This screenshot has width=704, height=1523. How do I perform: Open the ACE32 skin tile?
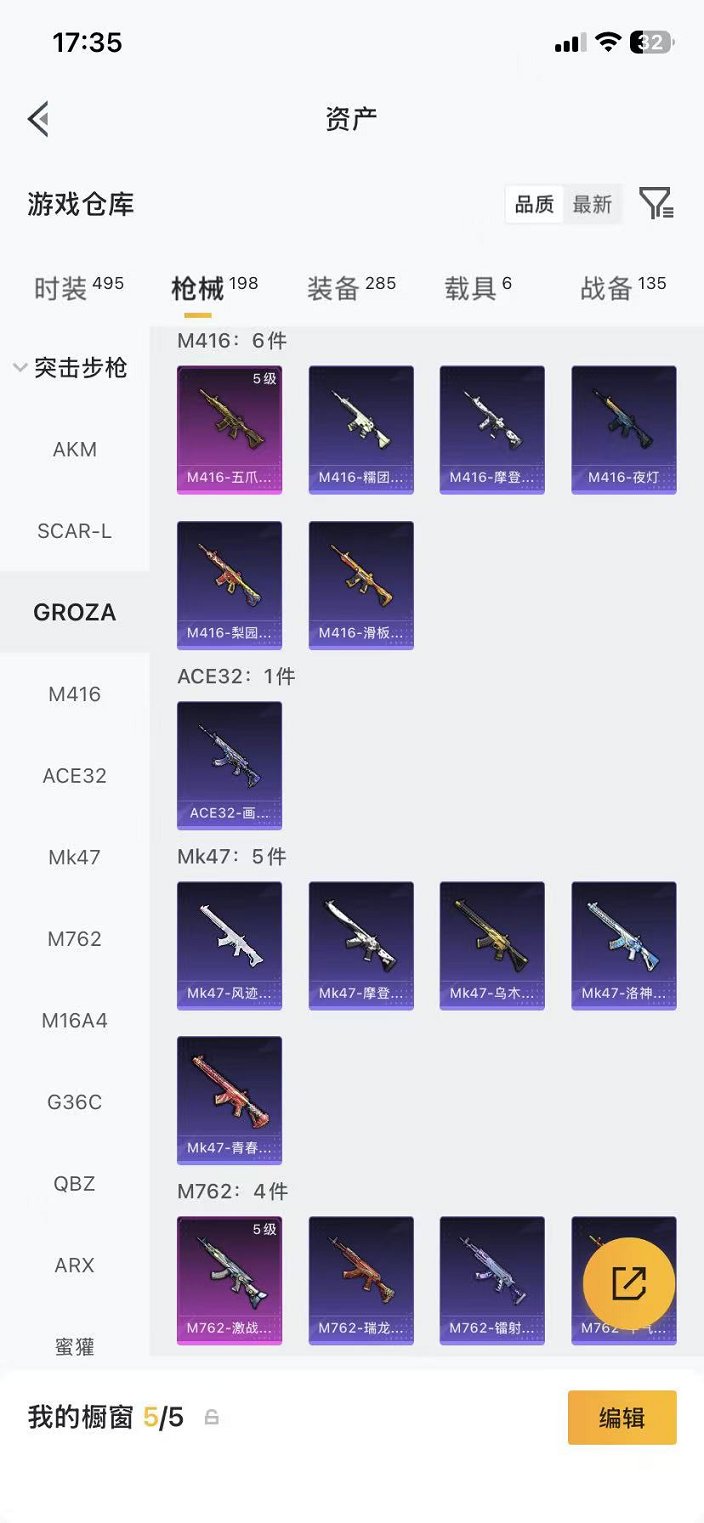[229, 765]
